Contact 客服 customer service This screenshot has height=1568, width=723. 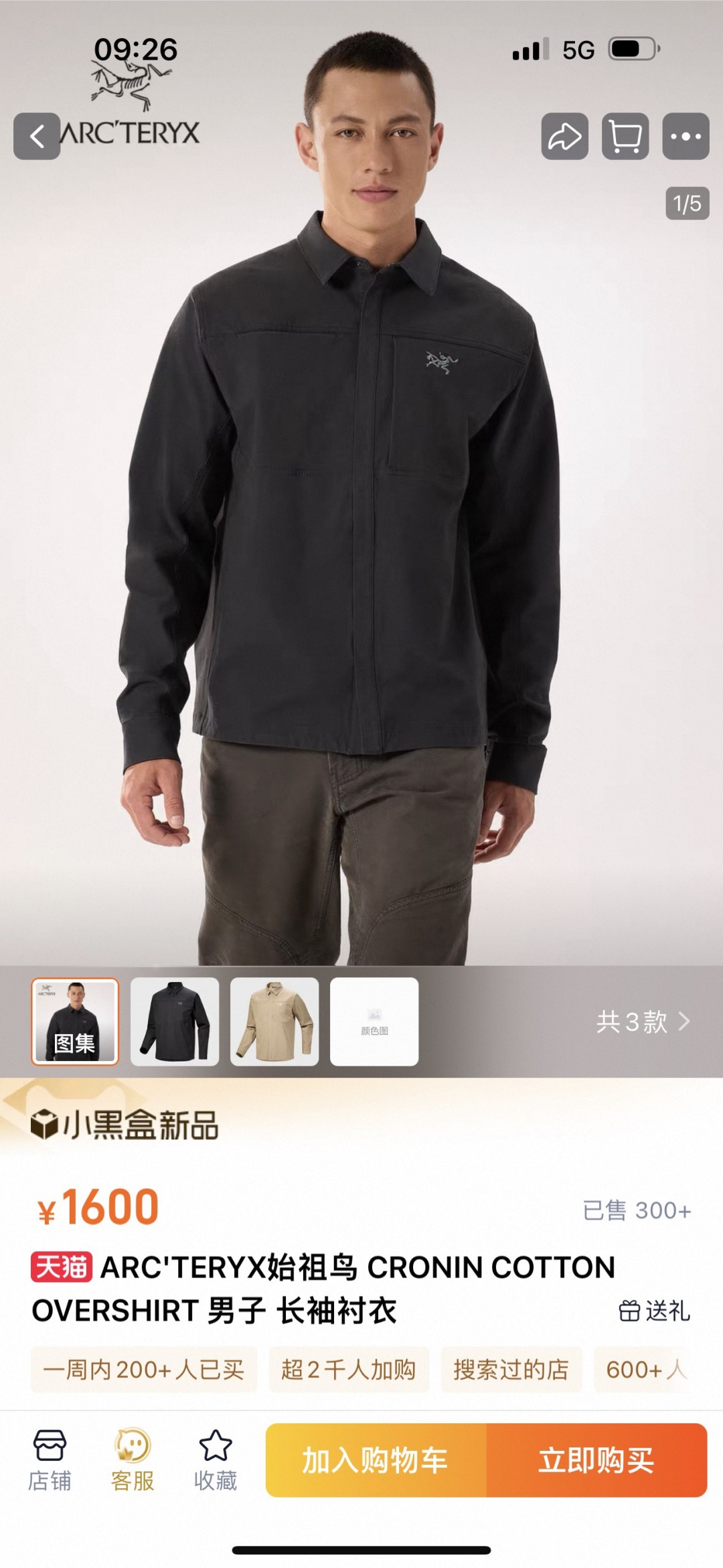click(x=133, y=1459)
